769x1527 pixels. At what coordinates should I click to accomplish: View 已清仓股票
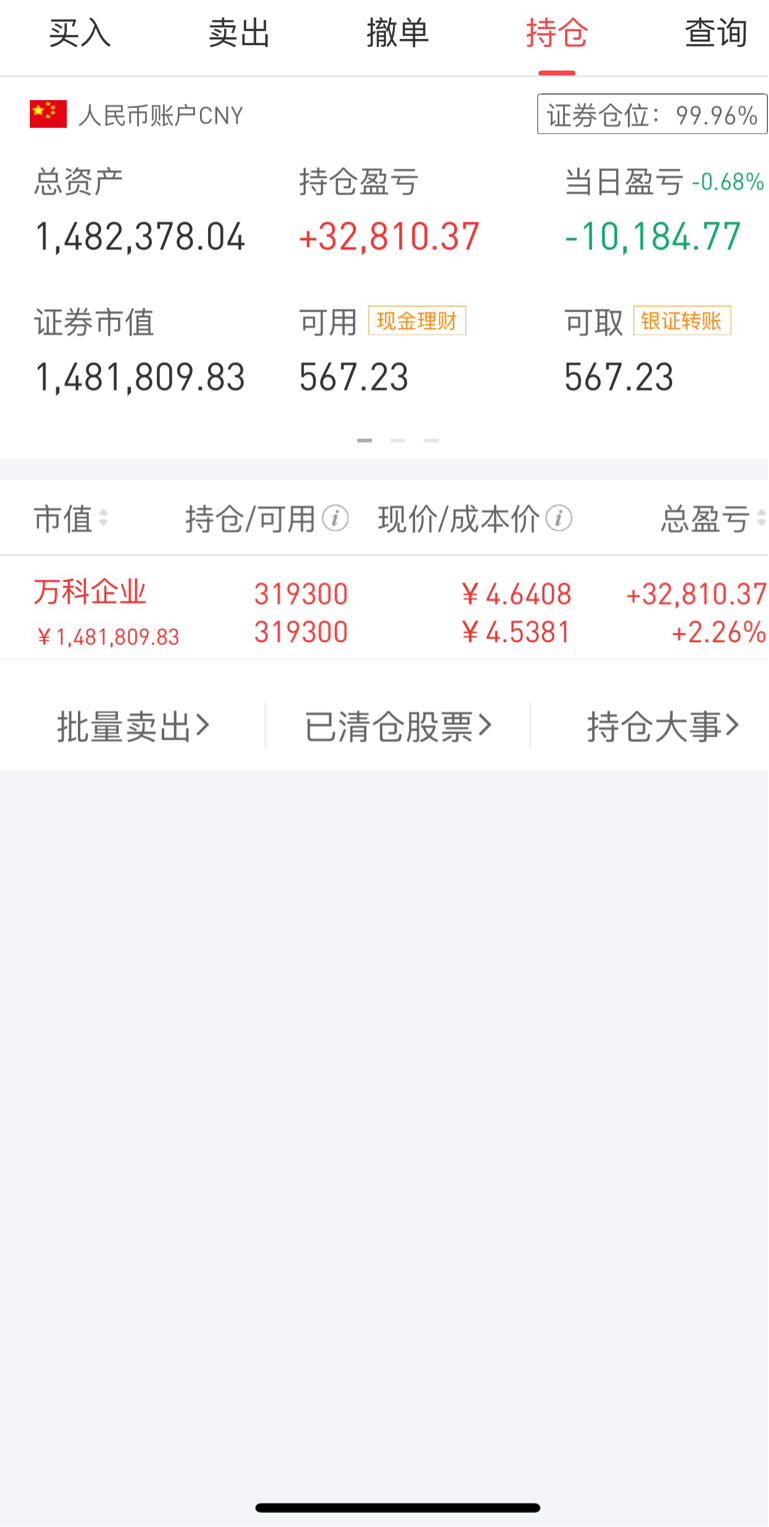398,726
